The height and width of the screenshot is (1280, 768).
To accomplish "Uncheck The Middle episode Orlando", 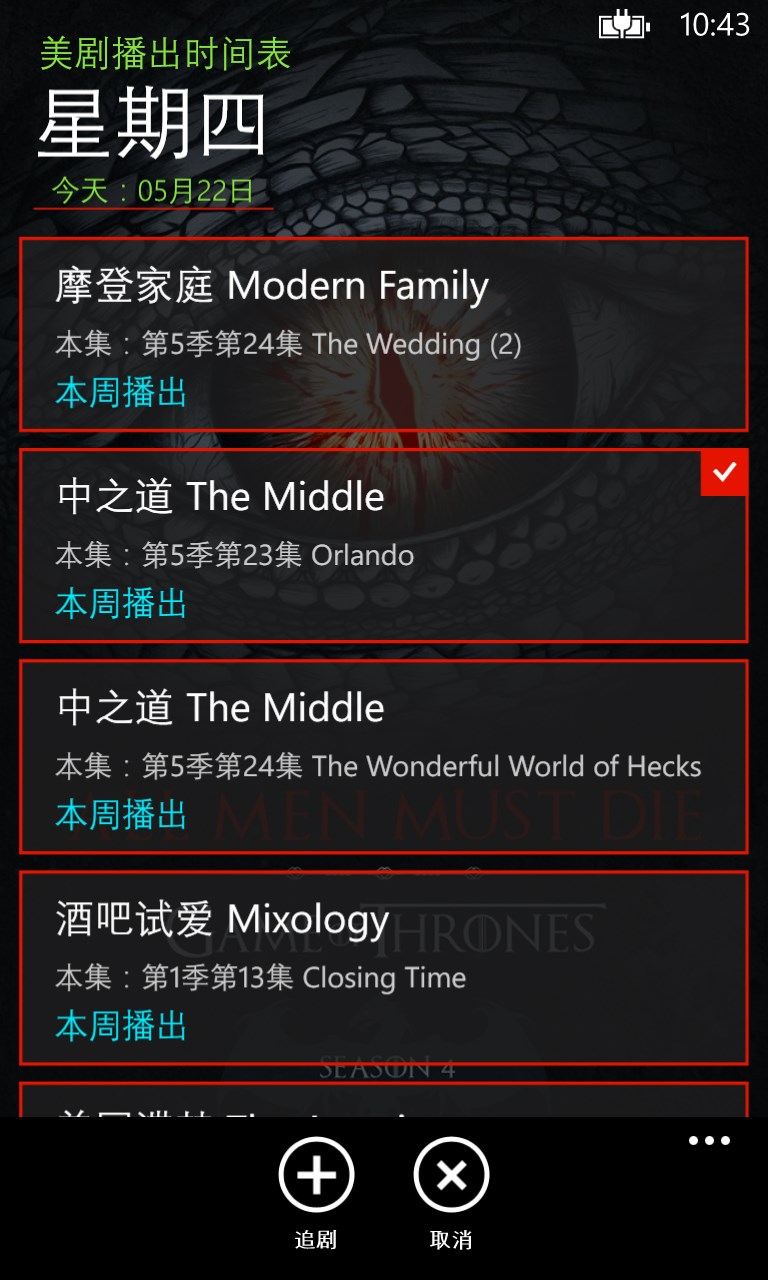I will (x=724, y=472).
